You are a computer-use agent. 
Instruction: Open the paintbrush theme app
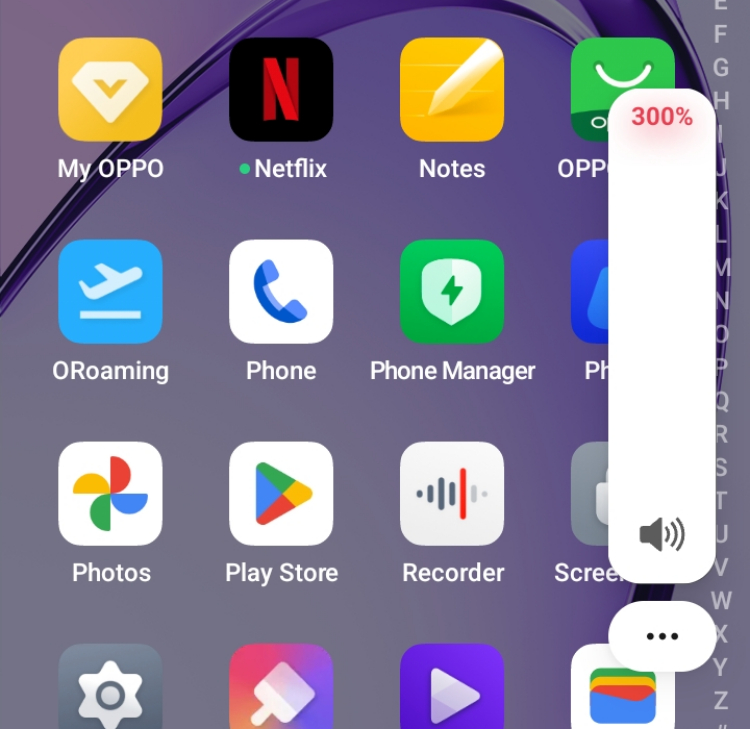tap(281, 690)
